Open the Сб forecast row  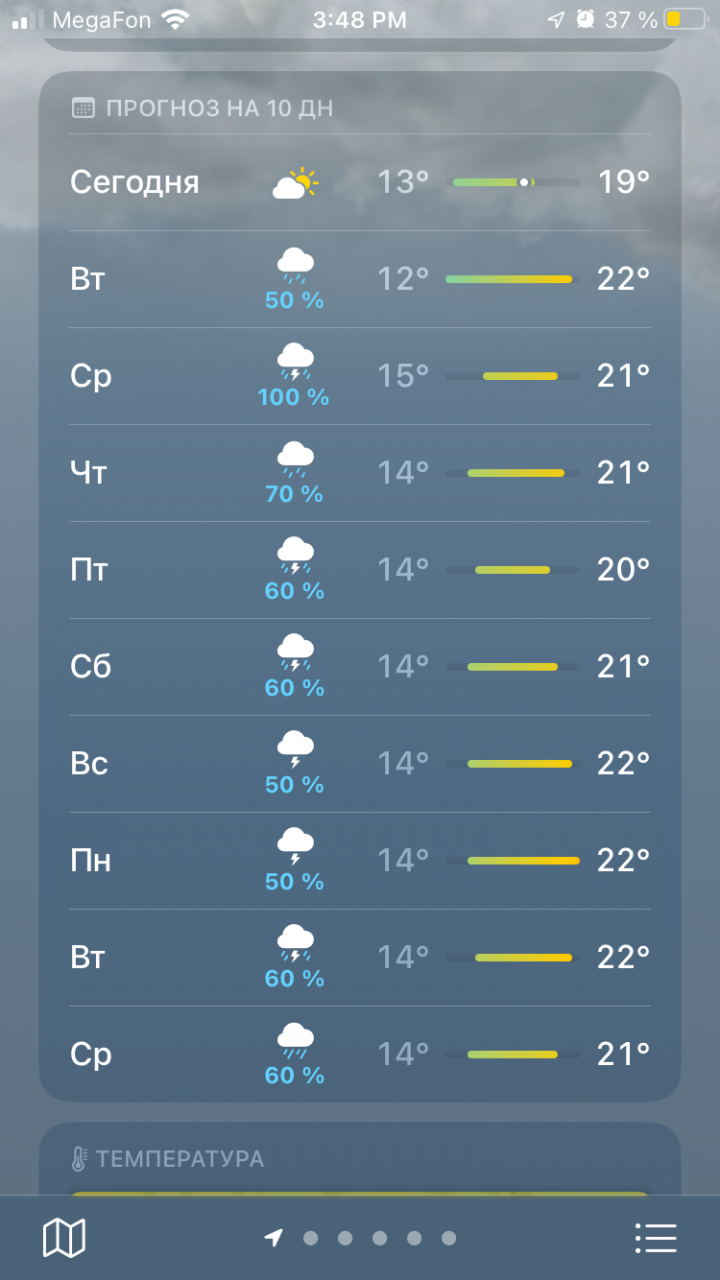coord(360,667)
